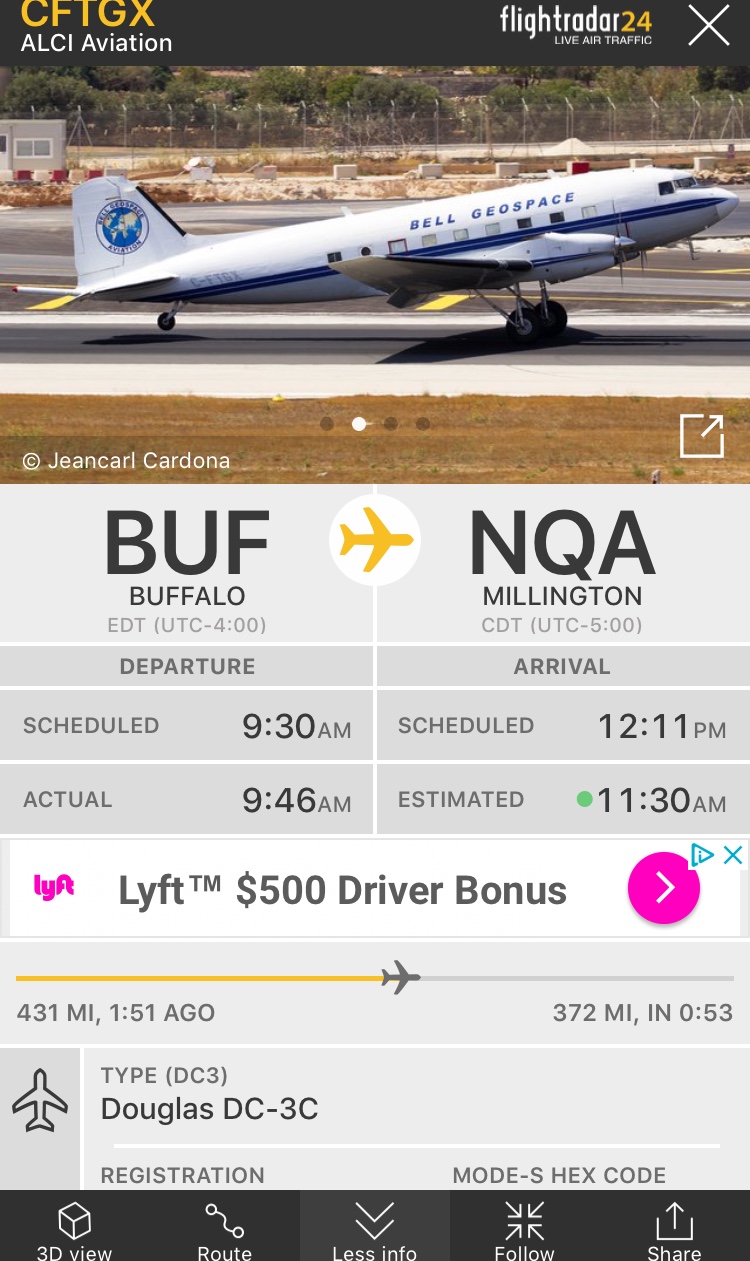Close the CFTGX flight details panel

708,27
